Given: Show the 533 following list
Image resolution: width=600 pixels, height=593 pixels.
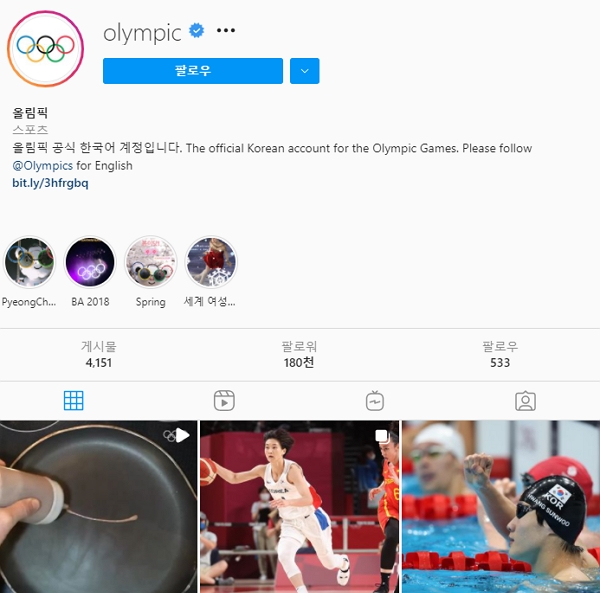Looking at the screenshot, I should 500,355.
